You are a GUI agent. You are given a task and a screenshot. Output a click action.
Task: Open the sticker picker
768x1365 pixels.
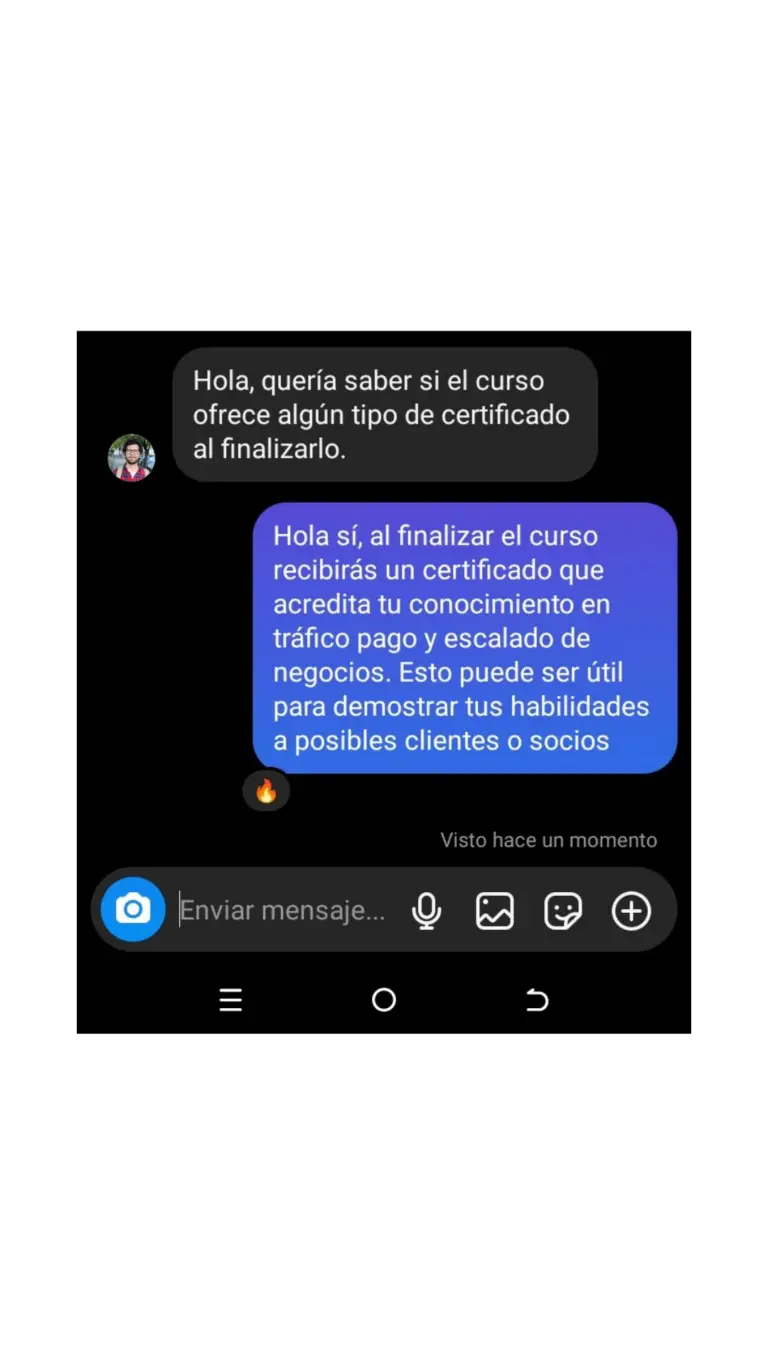(x=563, y=911)
